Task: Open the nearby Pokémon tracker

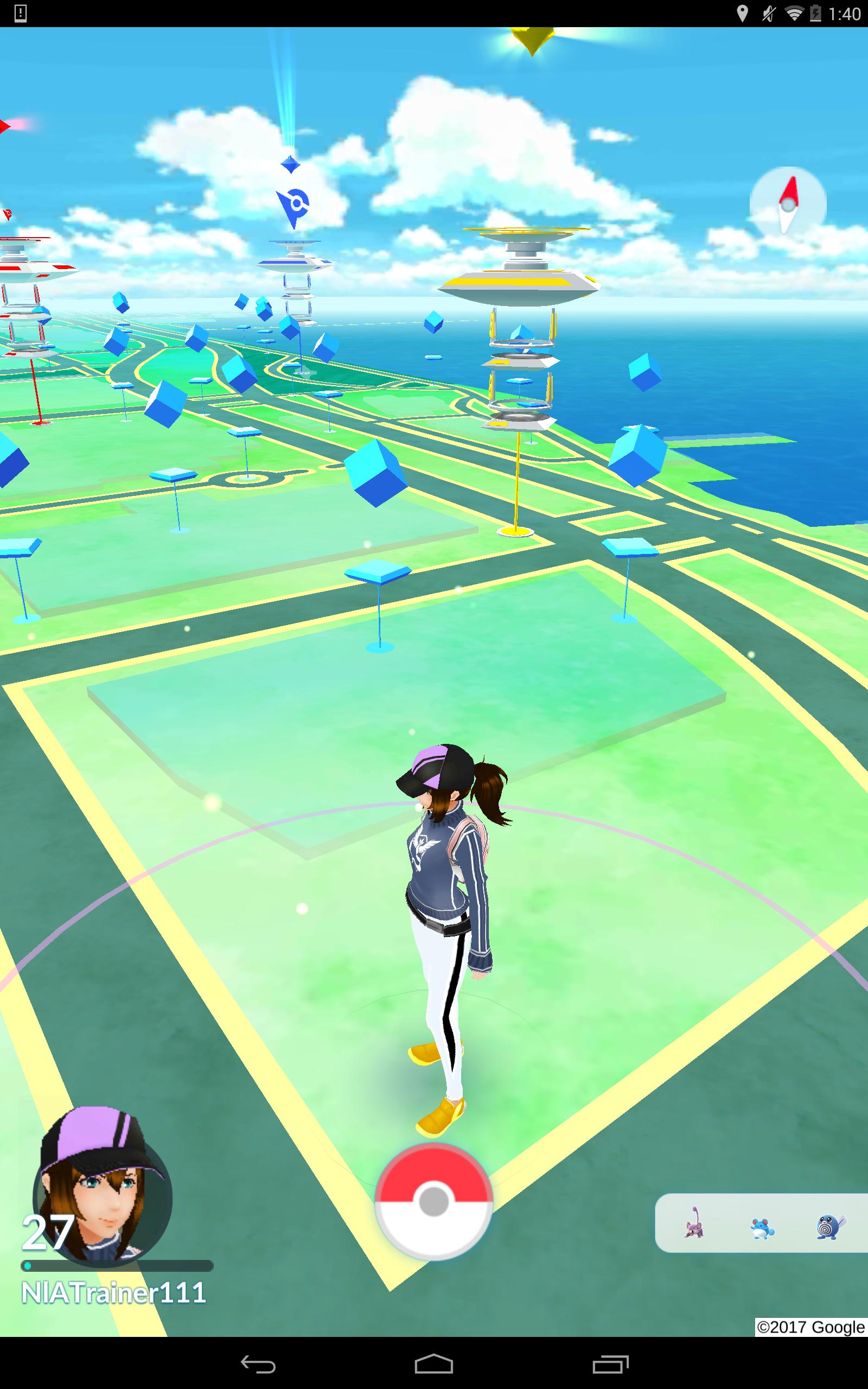Action: [761, 1223]
